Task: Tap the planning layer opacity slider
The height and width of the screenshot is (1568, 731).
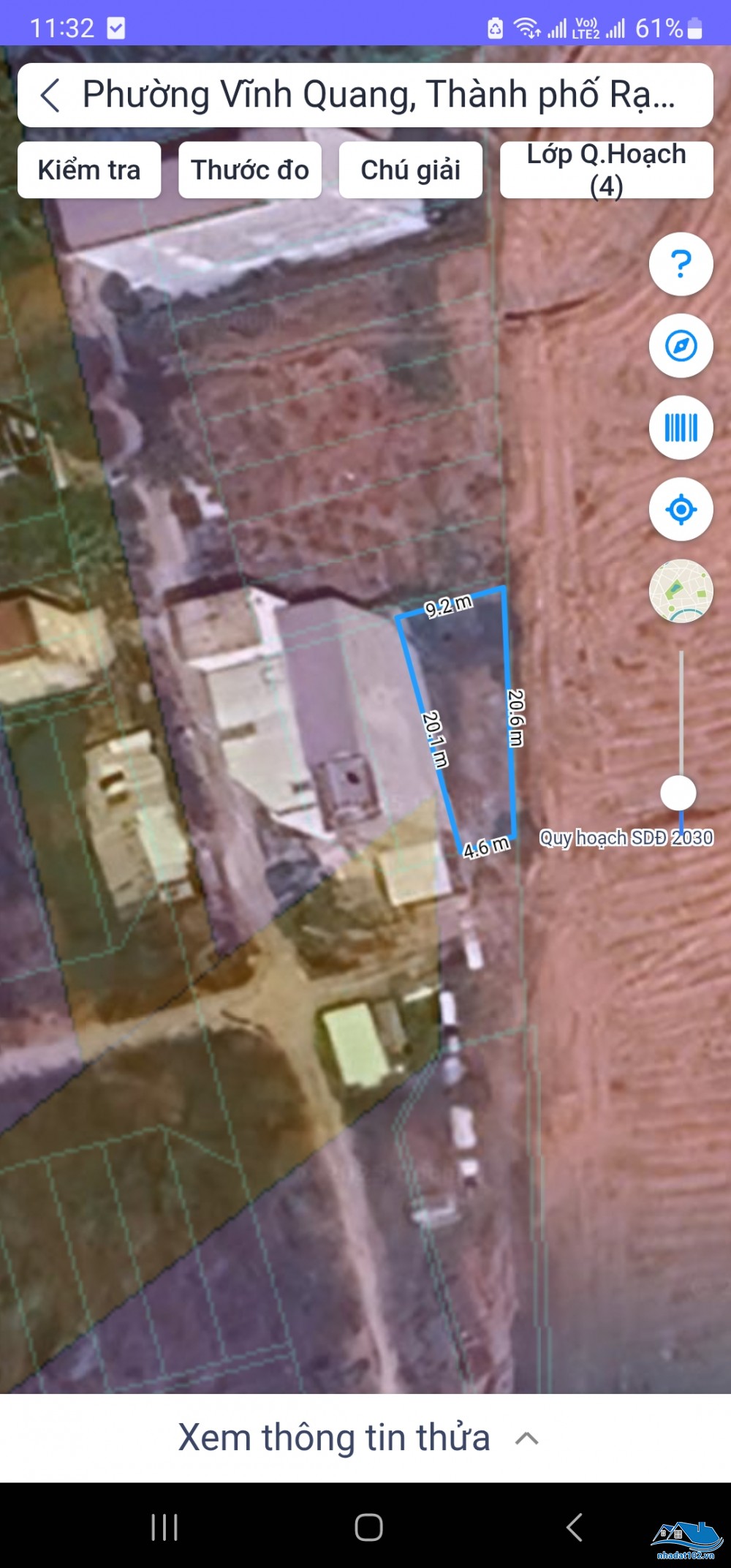Action: coord(679,793)
